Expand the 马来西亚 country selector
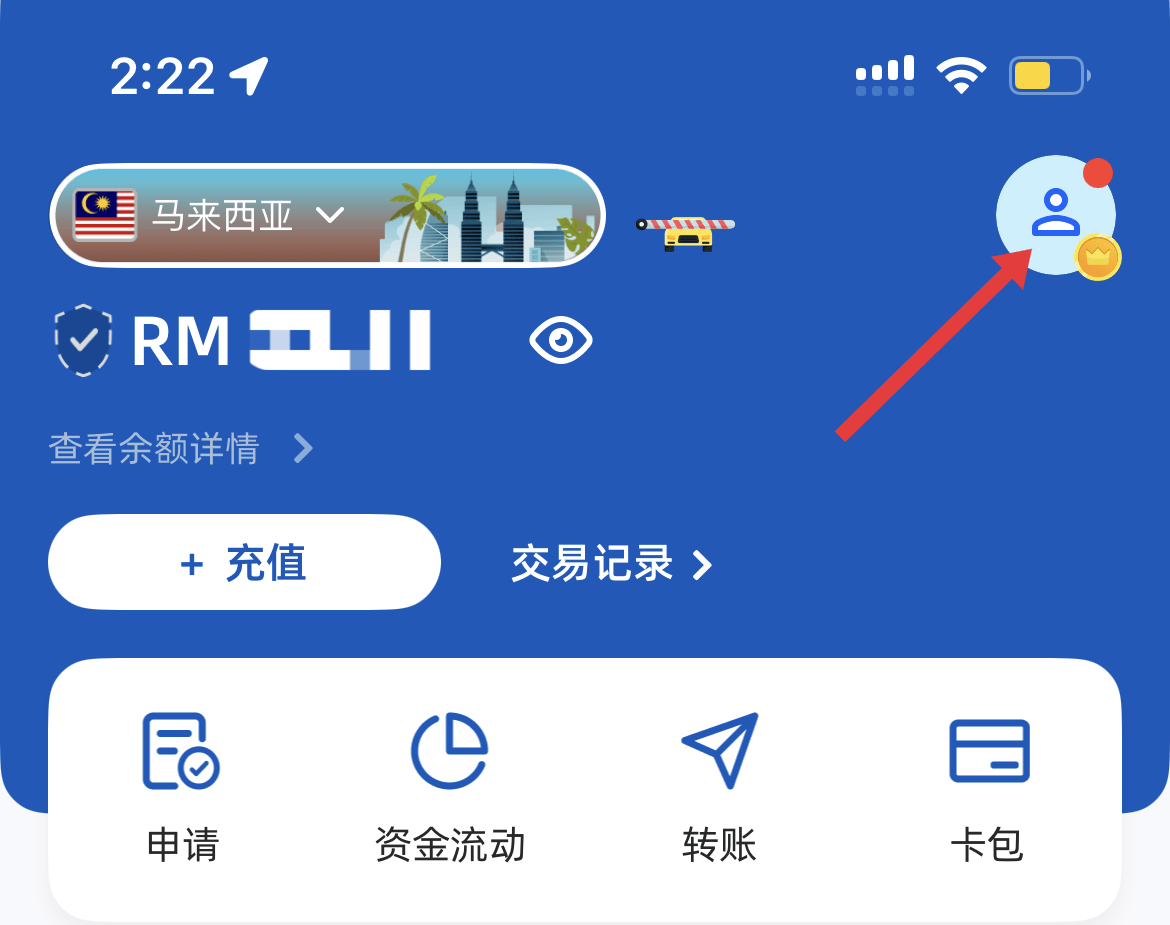This screenshot has height=925, width=1170. click(327, 215)
